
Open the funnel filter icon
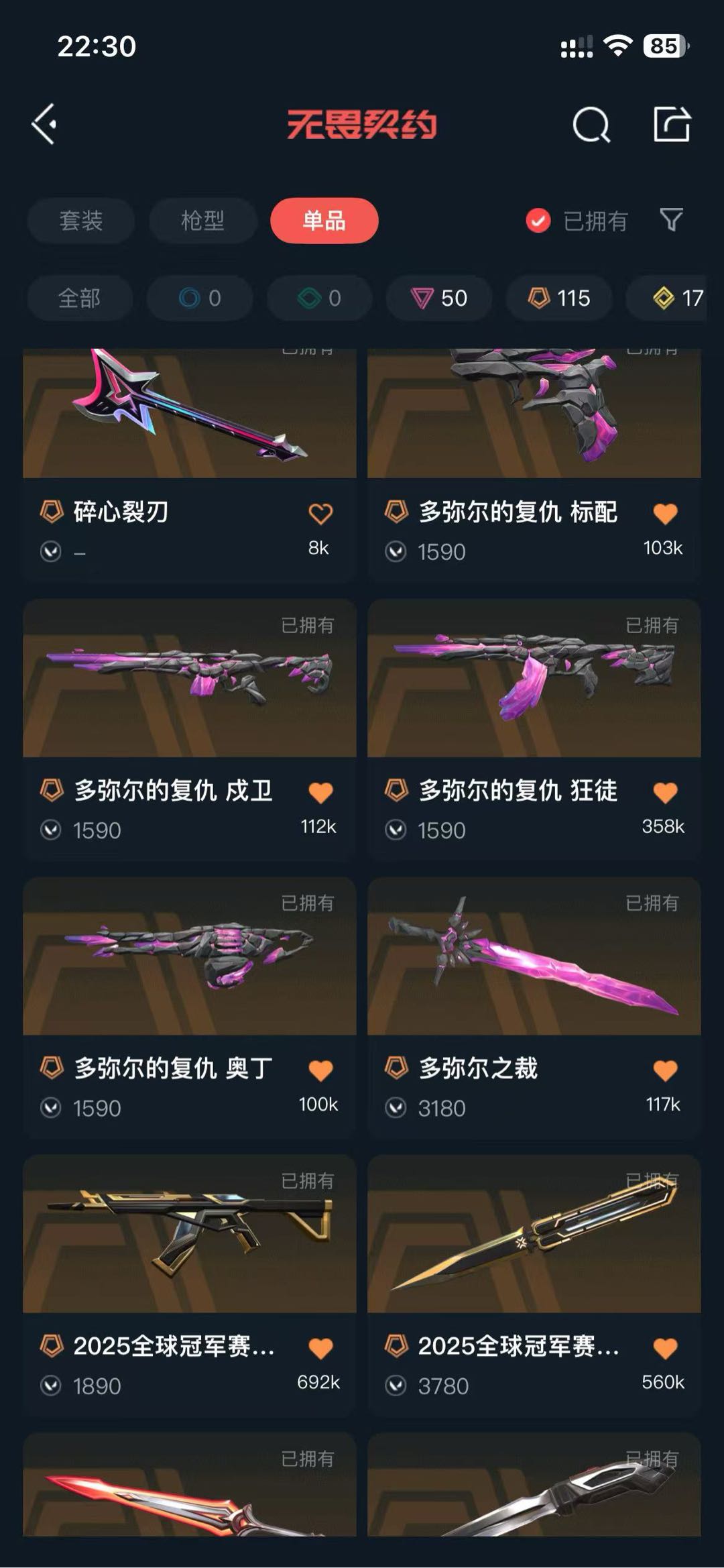click(671, 220)
